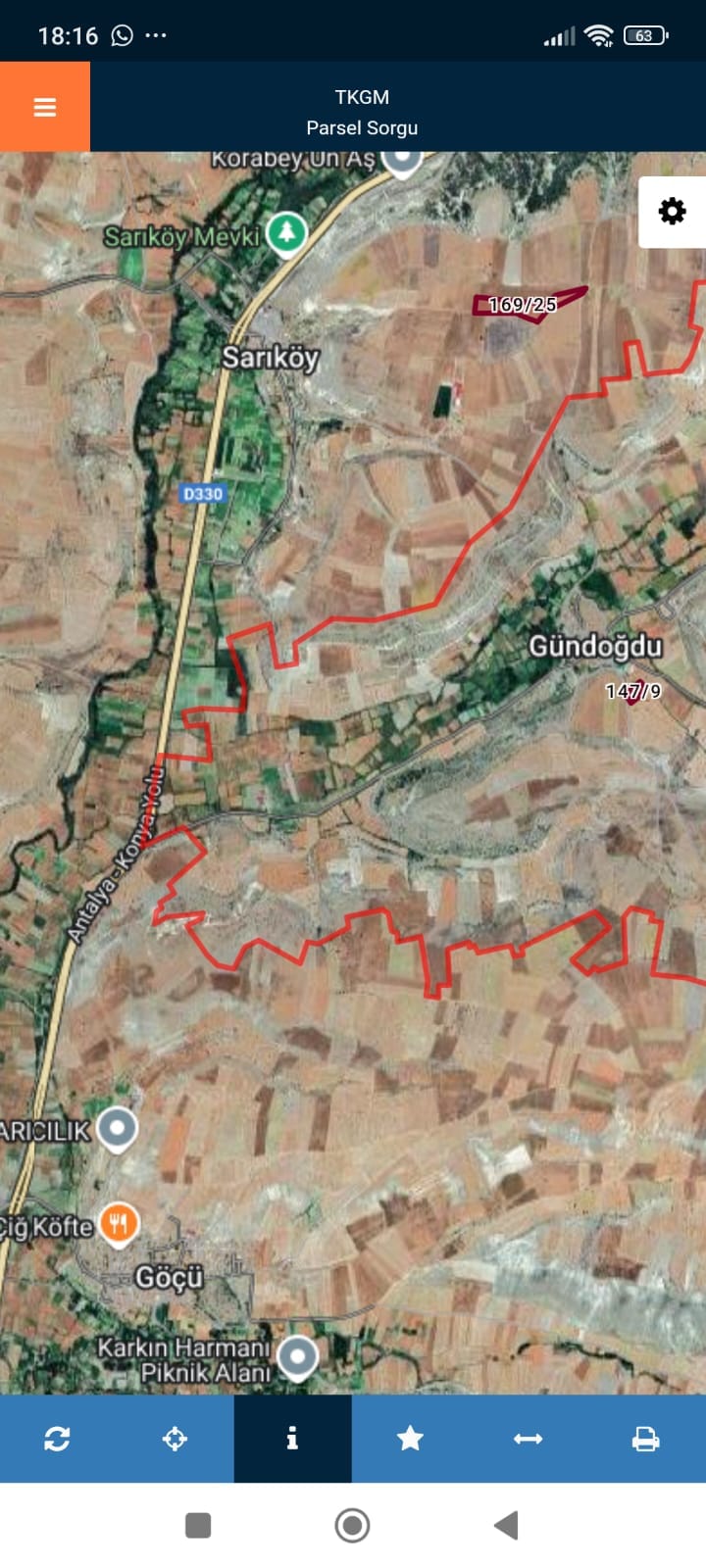Image resolution: width=706 pixels, height=1568 pixels.
Task: Go back with the system back button
Action: pos(506,1525)
